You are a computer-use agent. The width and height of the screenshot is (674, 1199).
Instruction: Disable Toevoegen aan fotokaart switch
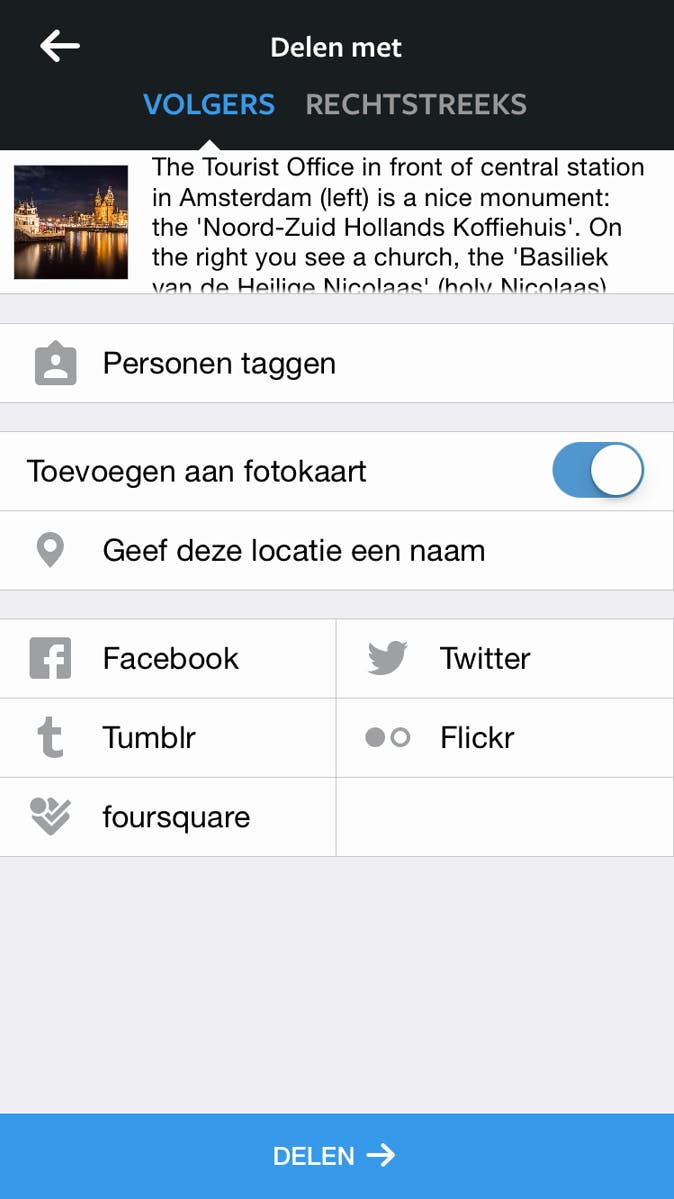coord(598,470)
